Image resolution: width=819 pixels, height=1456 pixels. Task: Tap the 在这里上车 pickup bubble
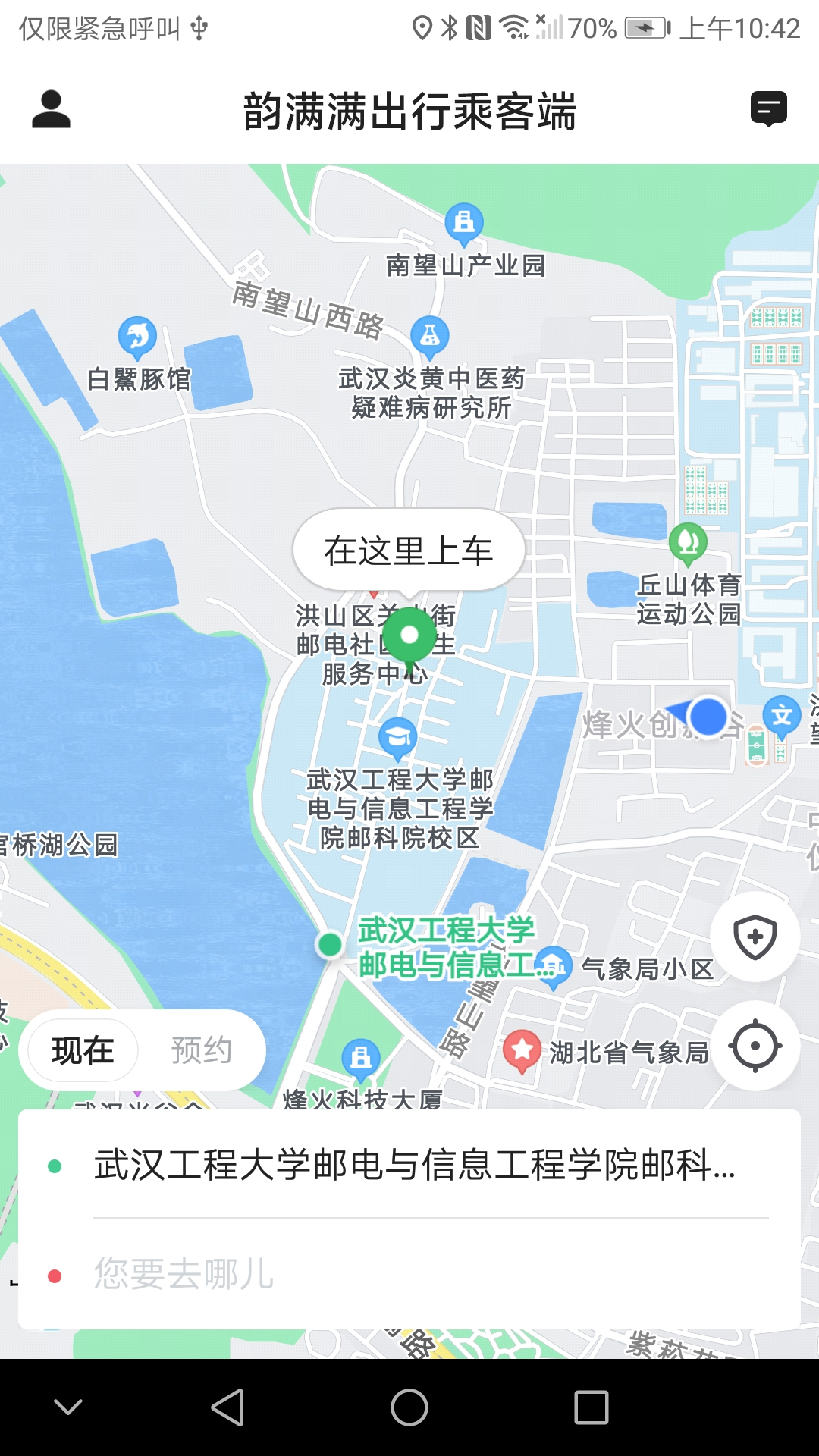409,550
